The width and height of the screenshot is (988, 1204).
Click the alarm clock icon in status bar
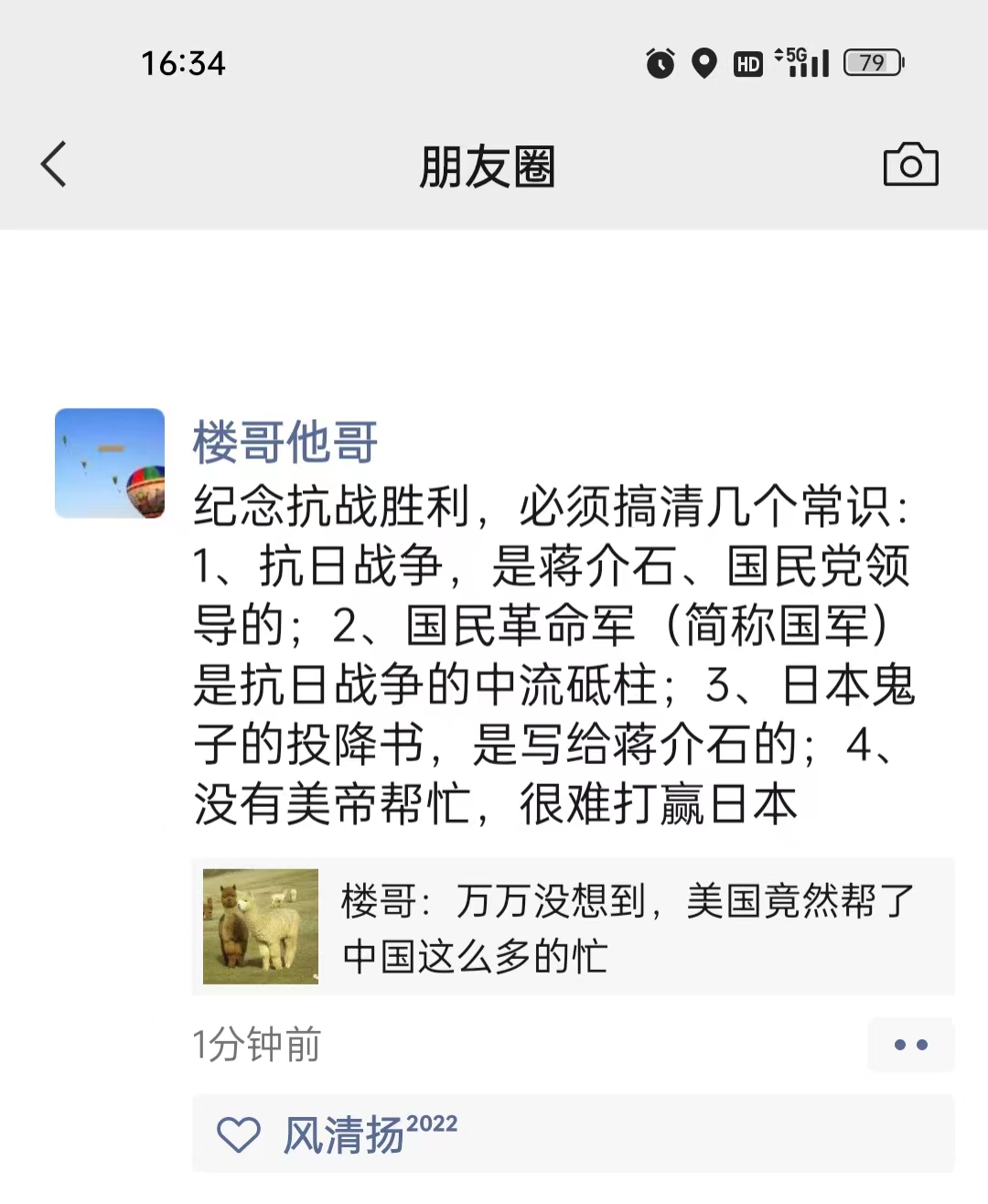[660, 62]
